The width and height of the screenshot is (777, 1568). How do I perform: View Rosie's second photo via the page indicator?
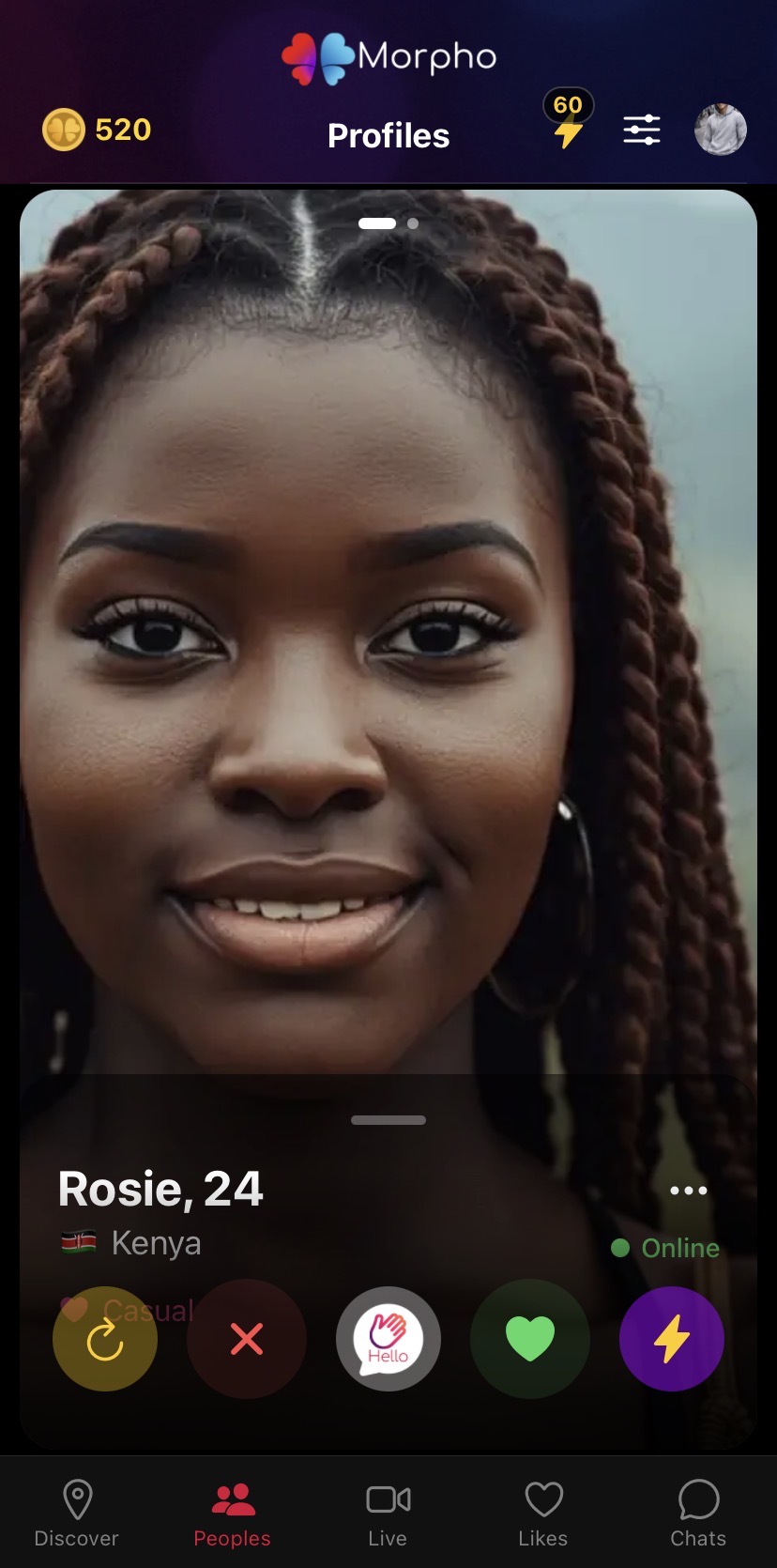point(413,223)
